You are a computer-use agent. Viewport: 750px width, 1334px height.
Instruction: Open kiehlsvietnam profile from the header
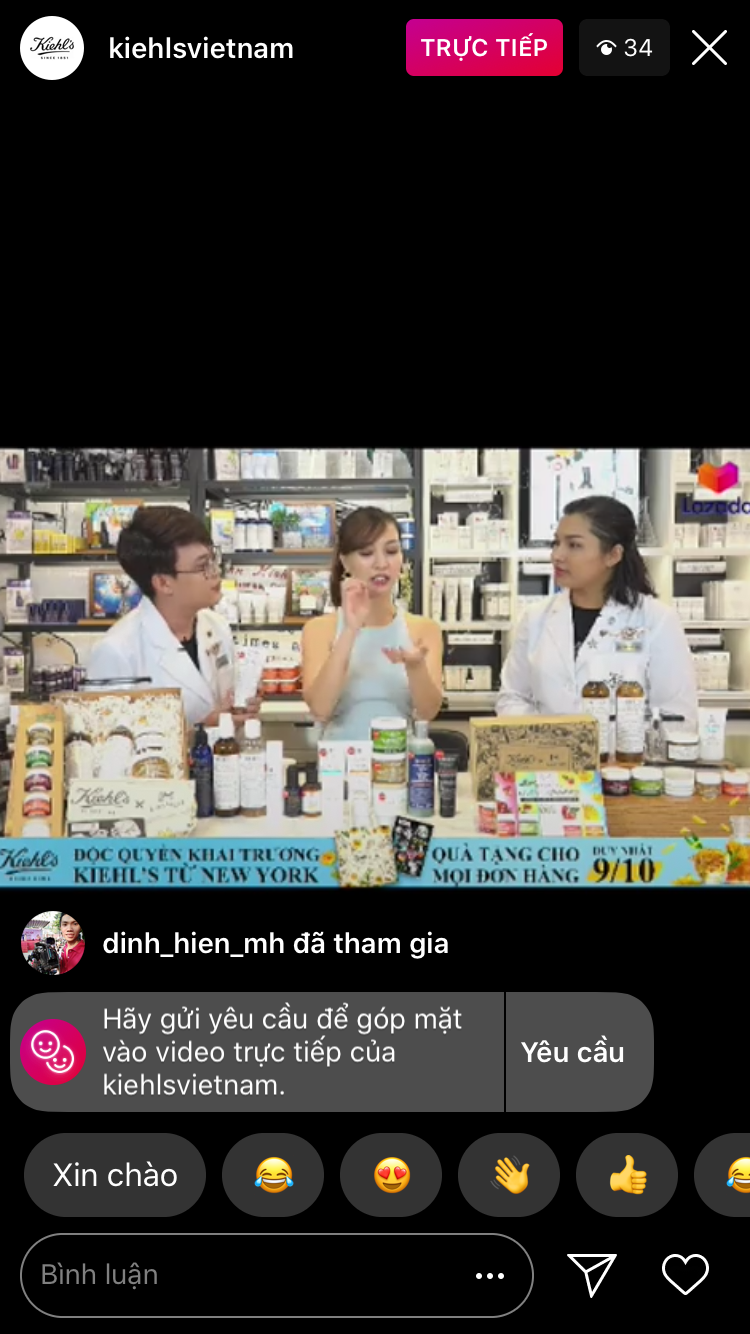coord(201,48)
